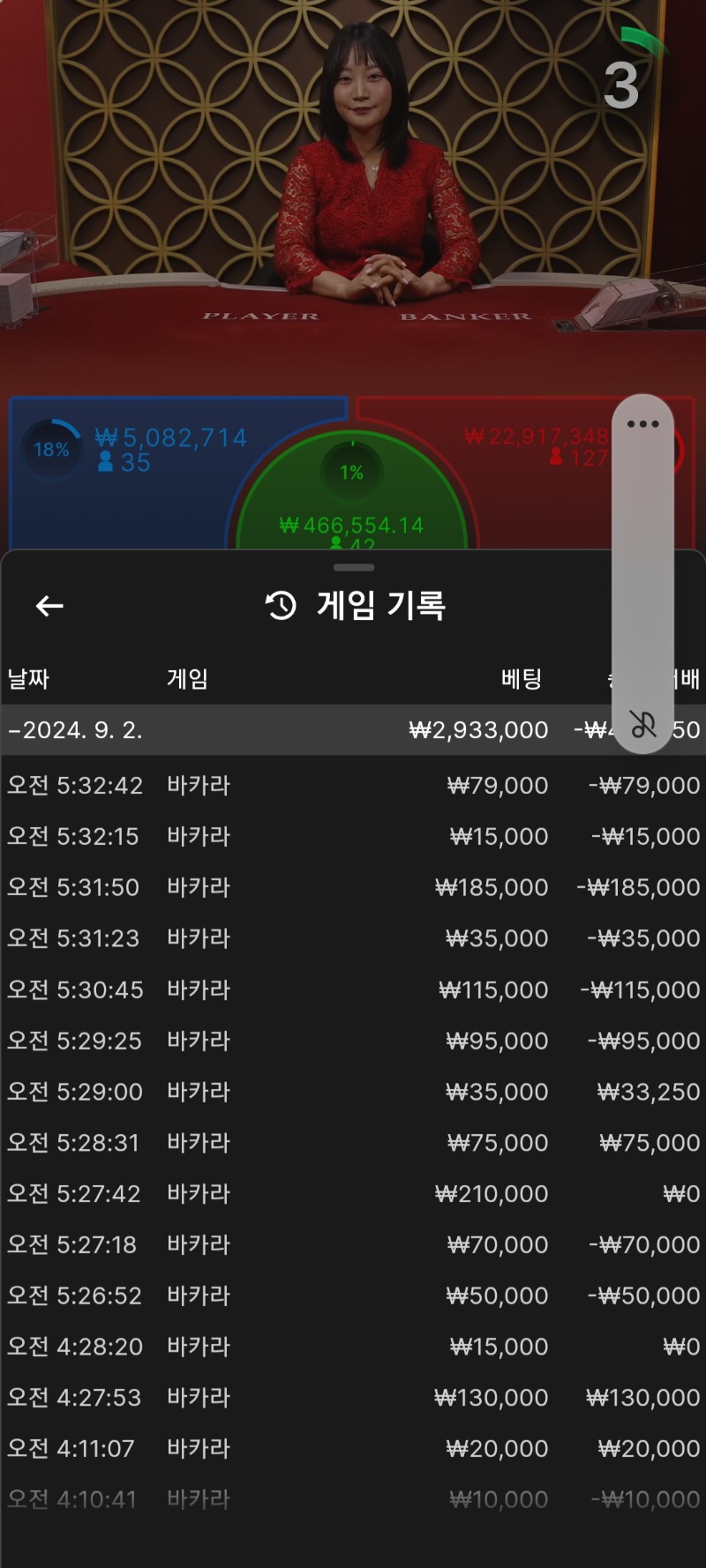Open the 오전 5:32:15 바카라 record

tap(353, 836)
